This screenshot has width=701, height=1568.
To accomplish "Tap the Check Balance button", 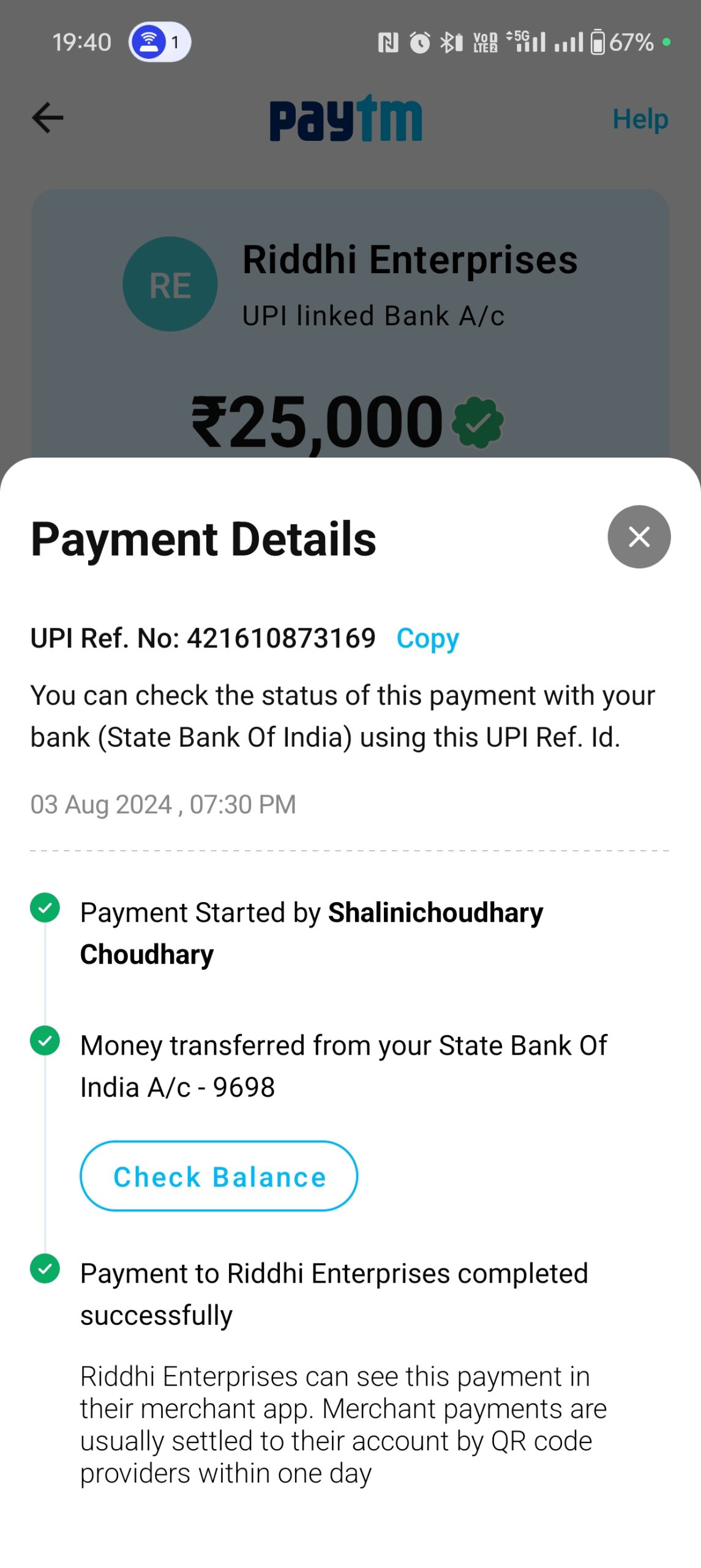I will [x=219, y=1176].
